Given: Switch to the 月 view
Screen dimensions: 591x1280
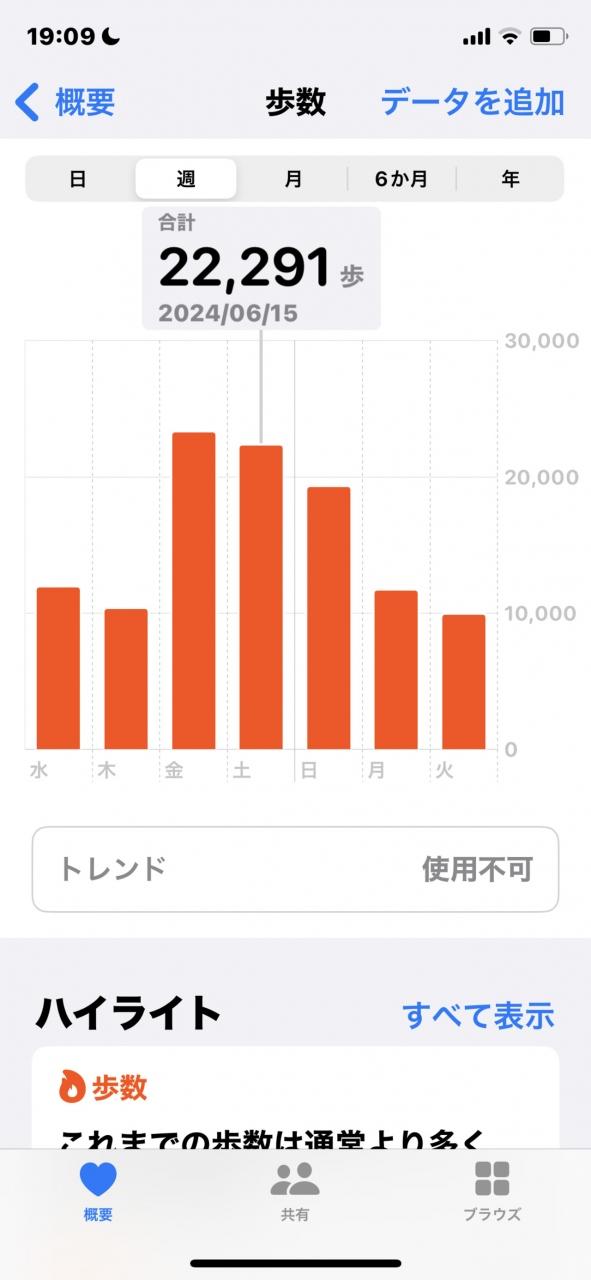Looking at the screenshot, I should pyautogui.click(x=293, y=179).
